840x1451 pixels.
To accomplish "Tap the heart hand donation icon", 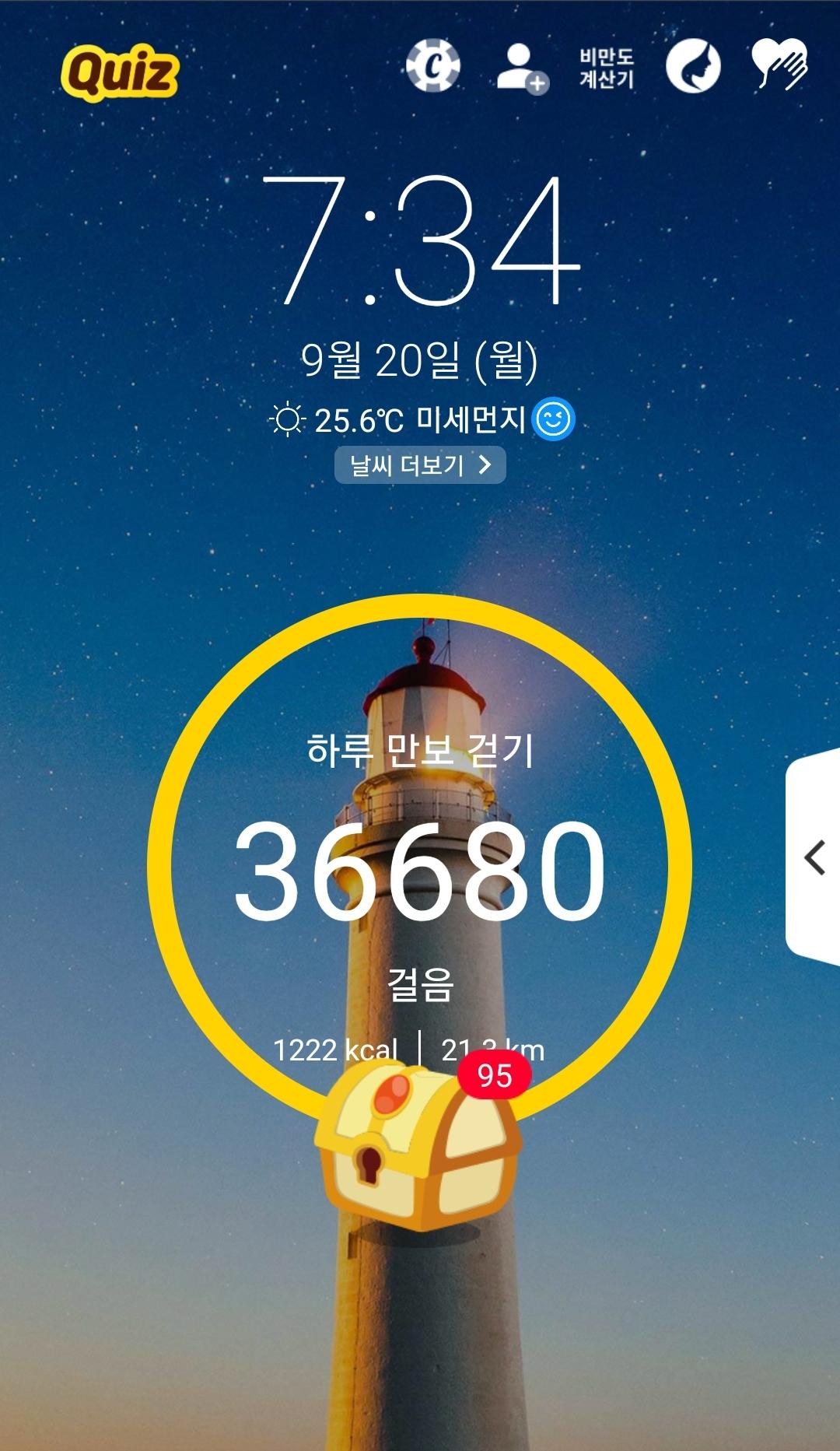I will pos(779,65).
